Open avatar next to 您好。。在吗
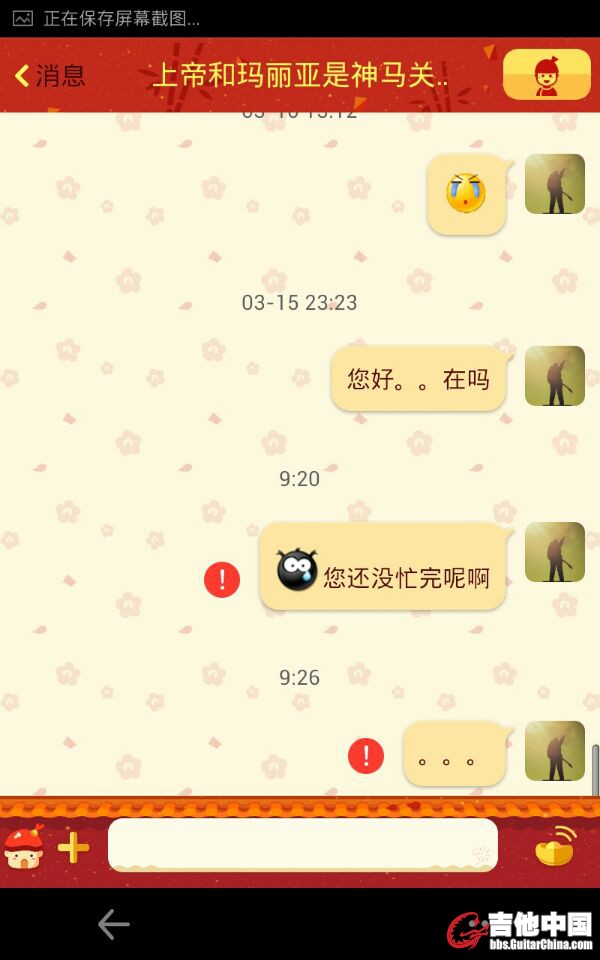 point(555,376)
